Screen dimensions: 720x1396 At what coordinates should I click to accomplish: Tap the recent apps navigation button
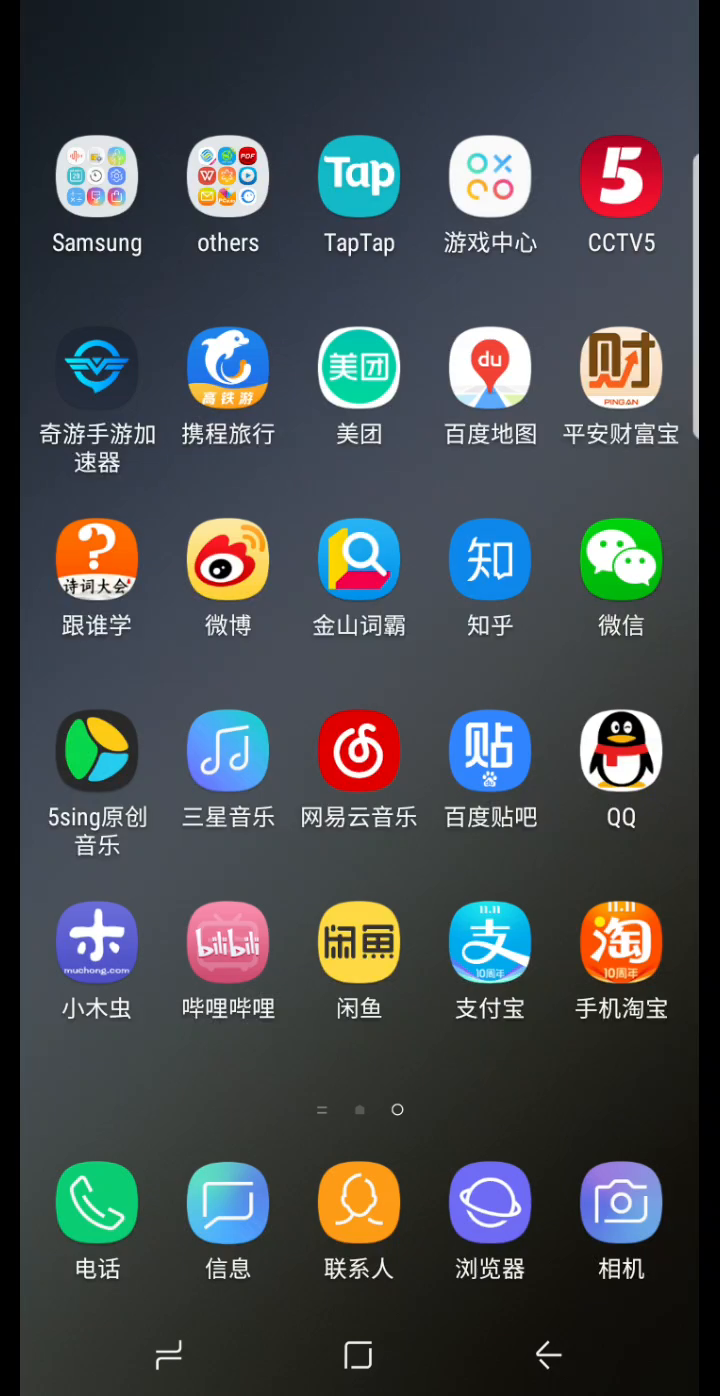169,1355
